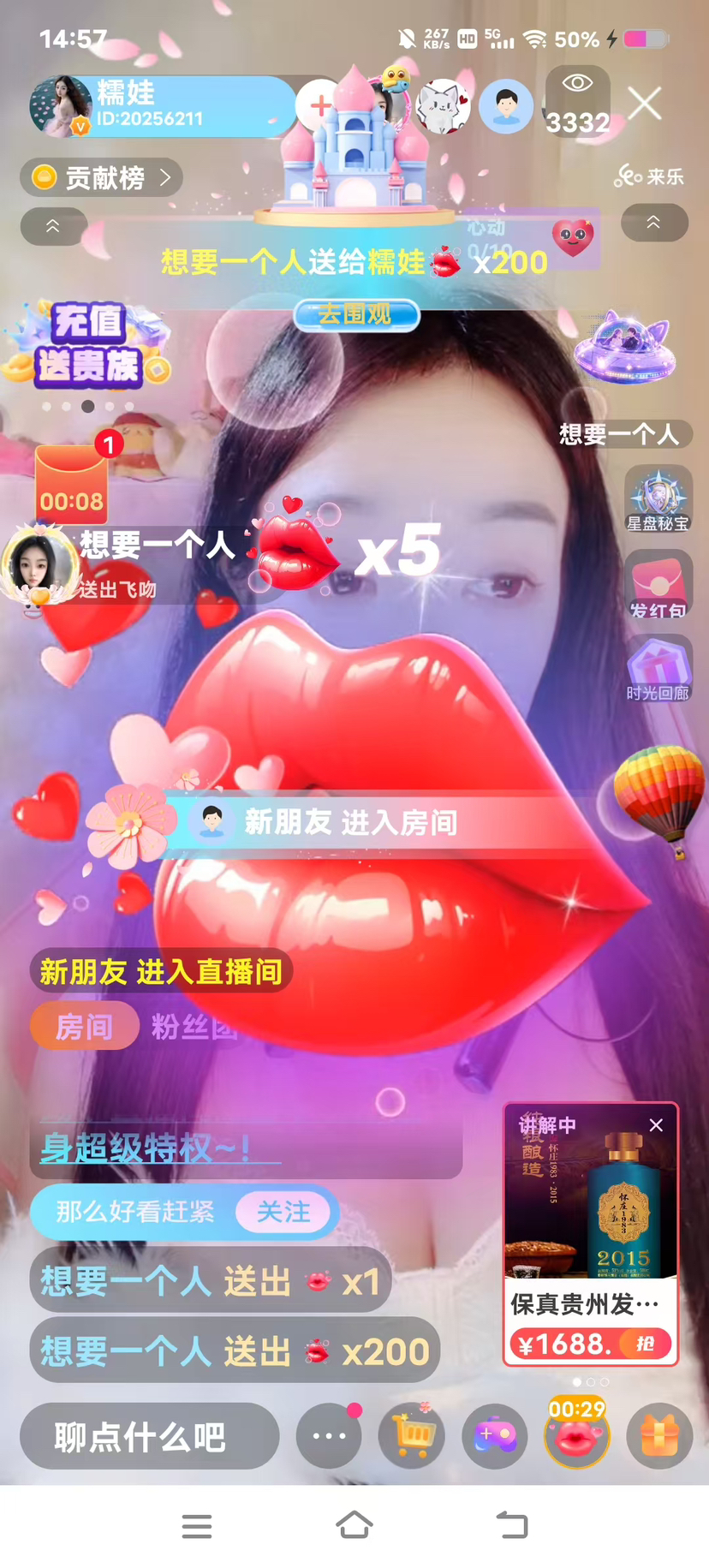Image resolution: width=709 pixels, height=1568 pixels.
Task: Open the gift box panel
Action: click(659, 1436)
